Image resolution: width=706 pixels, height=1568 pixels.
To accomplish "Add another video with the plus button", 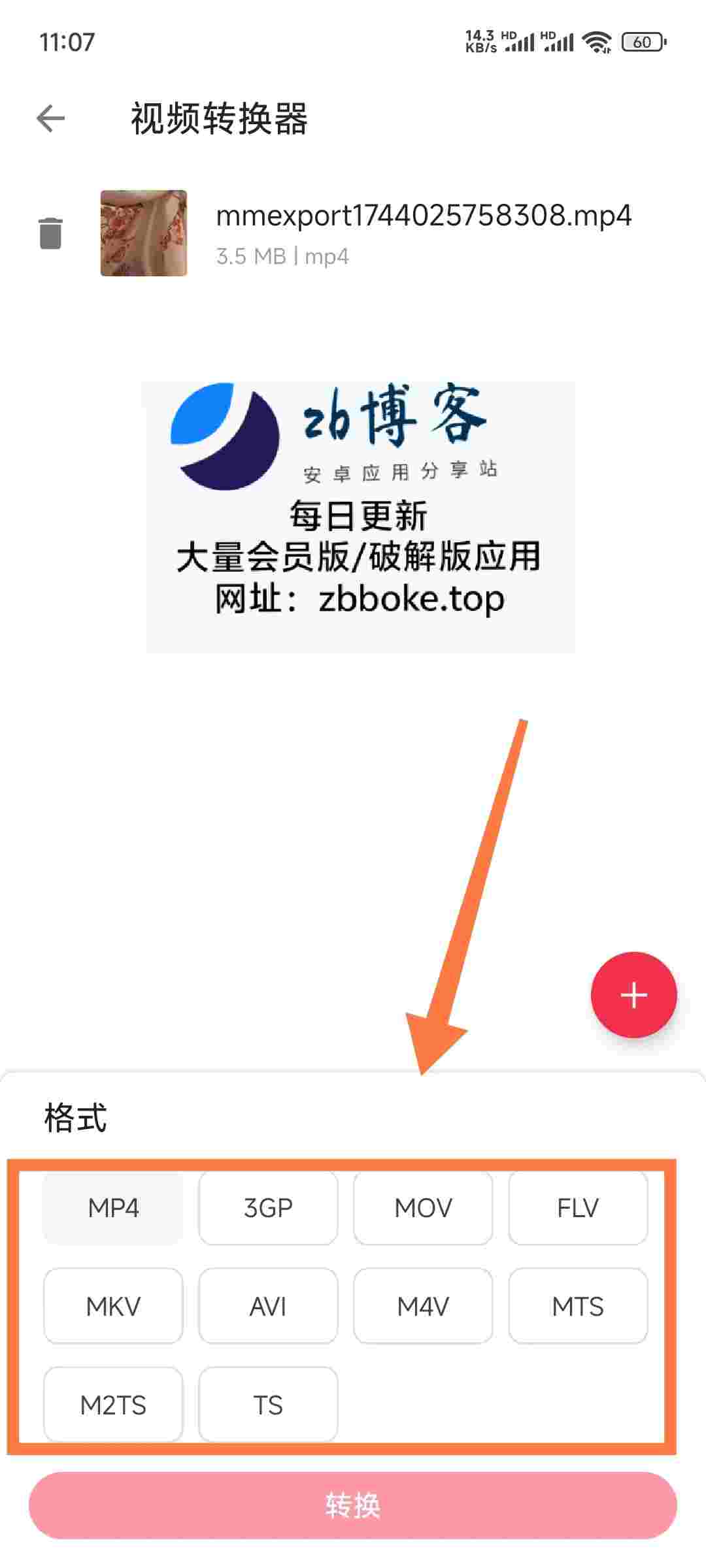I will [633, 995].
